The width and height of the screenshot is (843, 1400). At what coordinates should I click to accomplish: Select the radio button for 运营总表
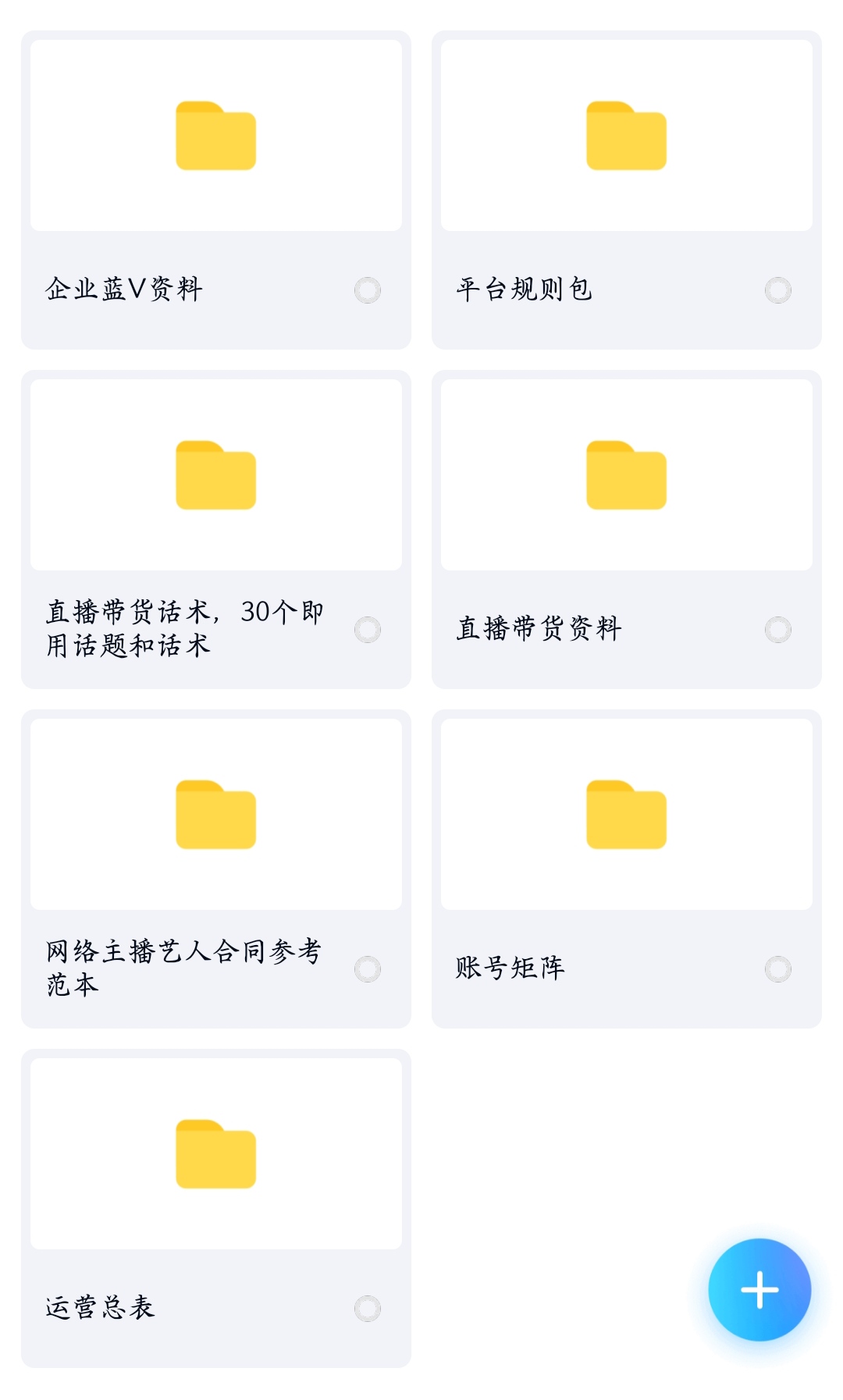[368, 1309]
